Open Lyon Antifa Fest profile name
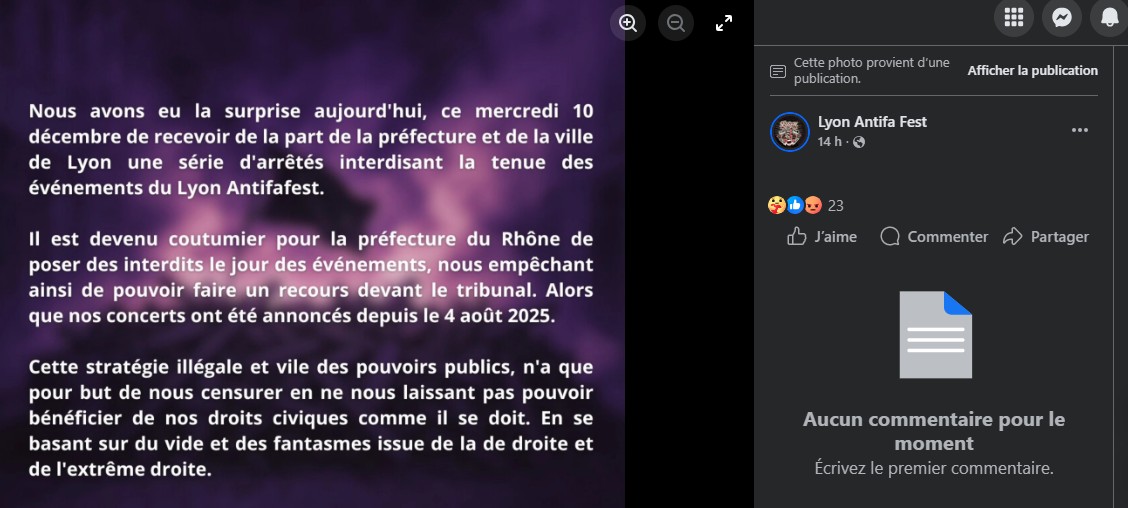This screenshot has width=1128, height=508. (872, 122)
